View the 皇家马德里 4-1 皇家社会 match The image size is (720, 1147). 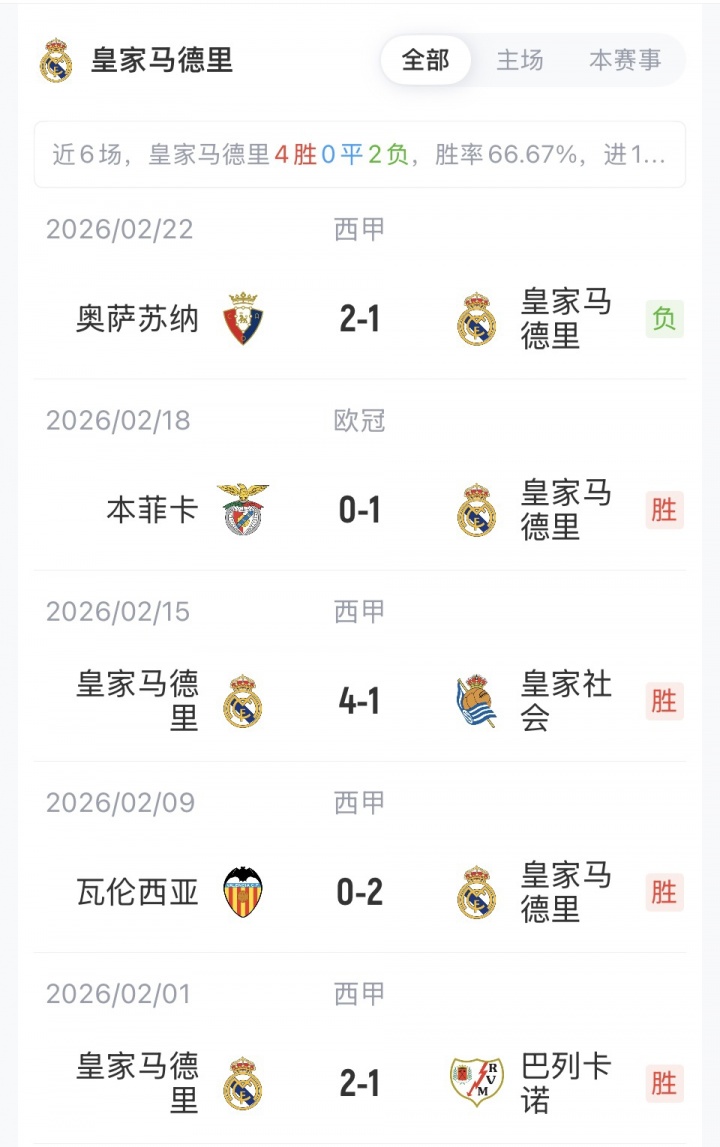click(360, 701)
